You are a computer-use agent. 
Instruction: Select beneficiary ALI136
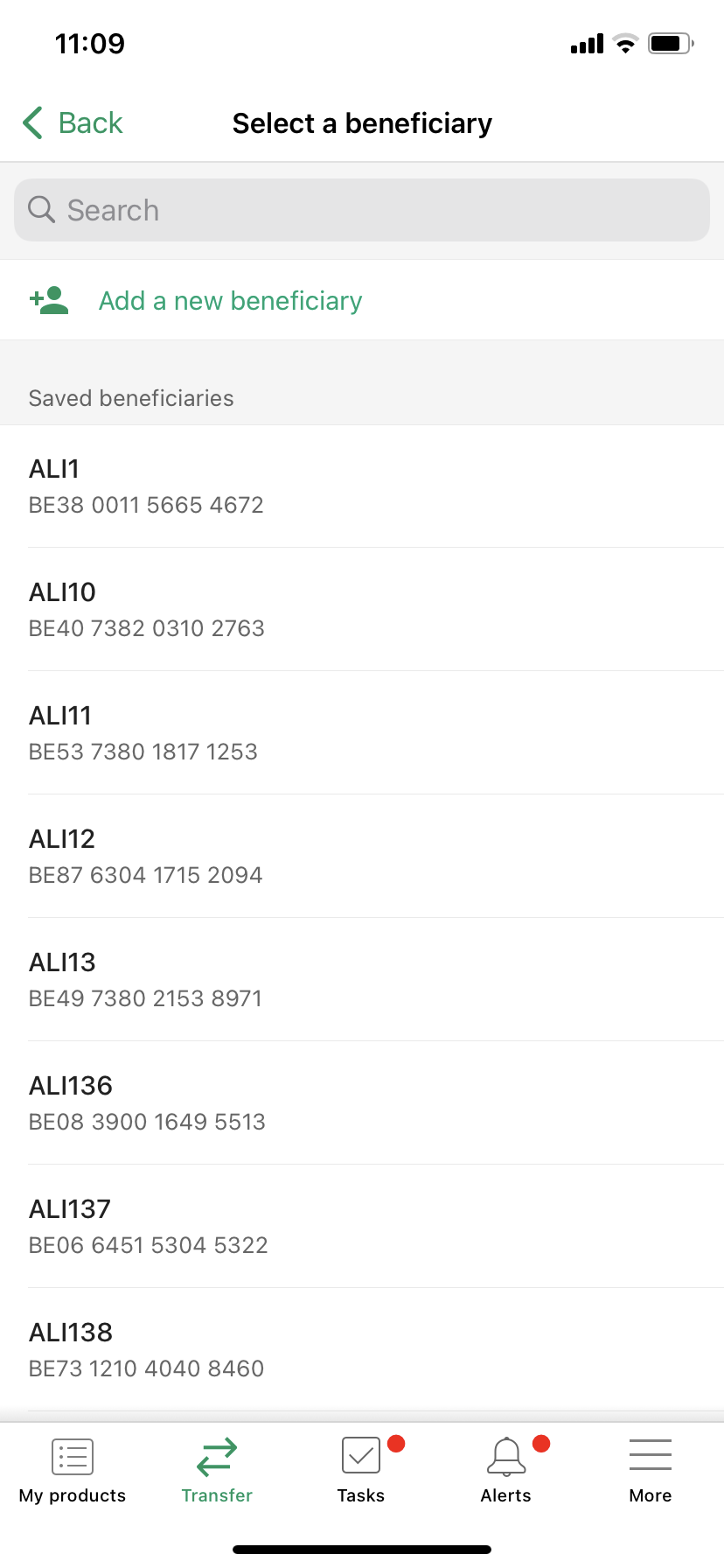click(362, 1103)
